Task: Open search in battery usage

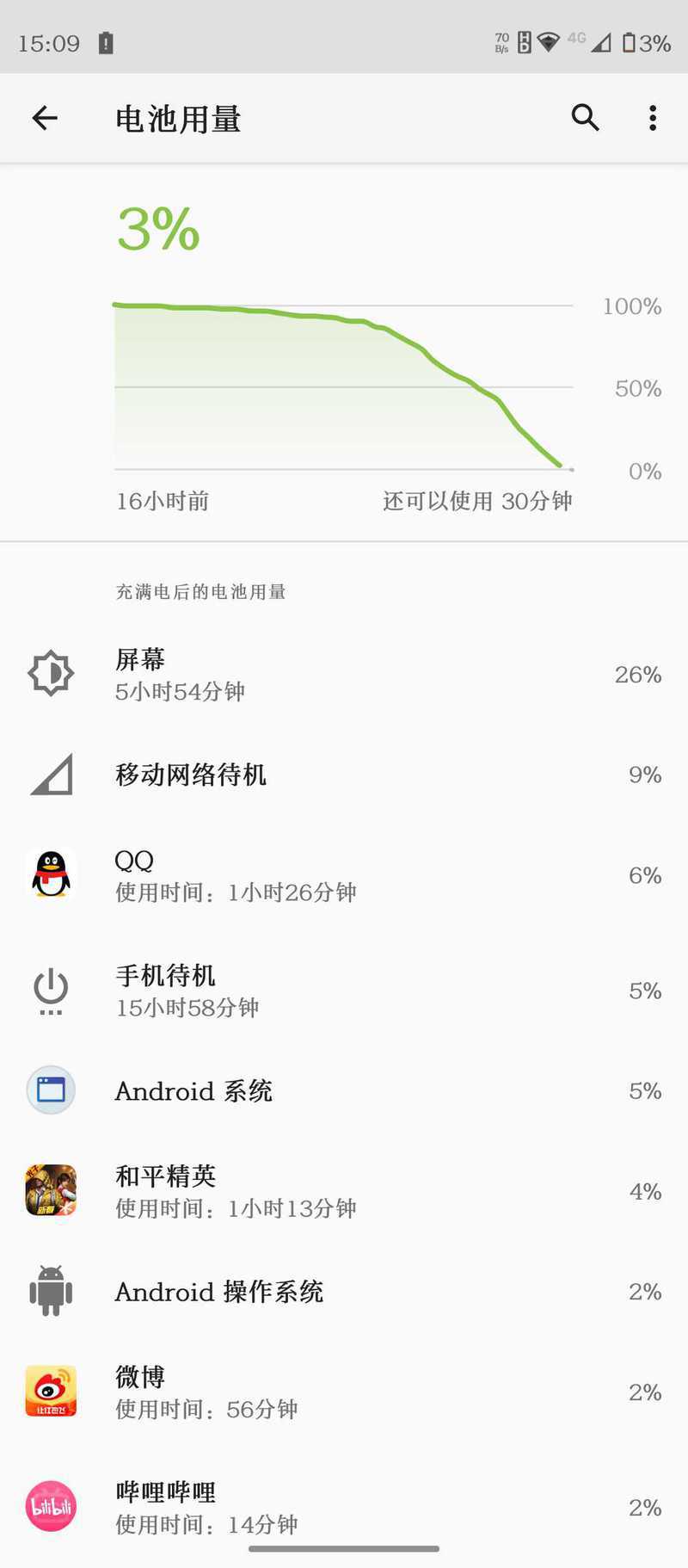Action: tap(585, 118)
